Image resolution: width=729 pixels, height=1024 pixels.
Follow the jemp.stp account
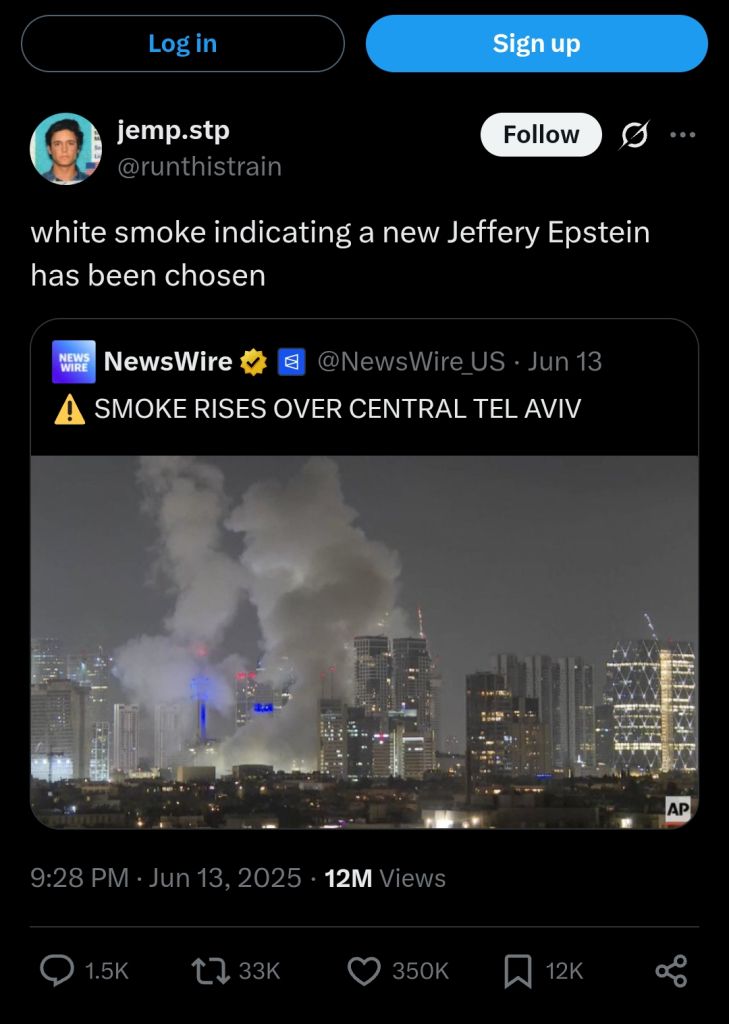coord(540,135)
